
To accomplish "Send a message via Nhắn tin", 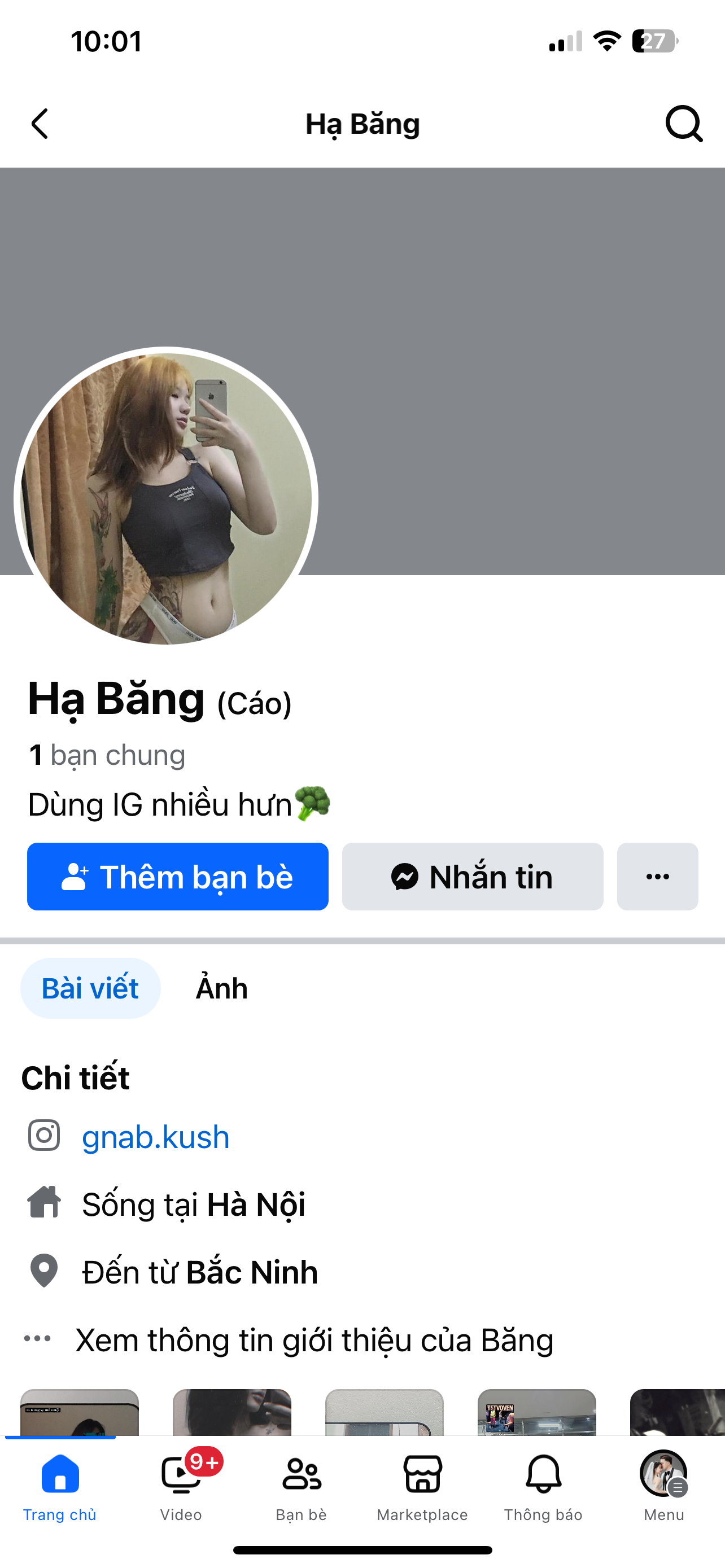I will click(x=473, y=877).
